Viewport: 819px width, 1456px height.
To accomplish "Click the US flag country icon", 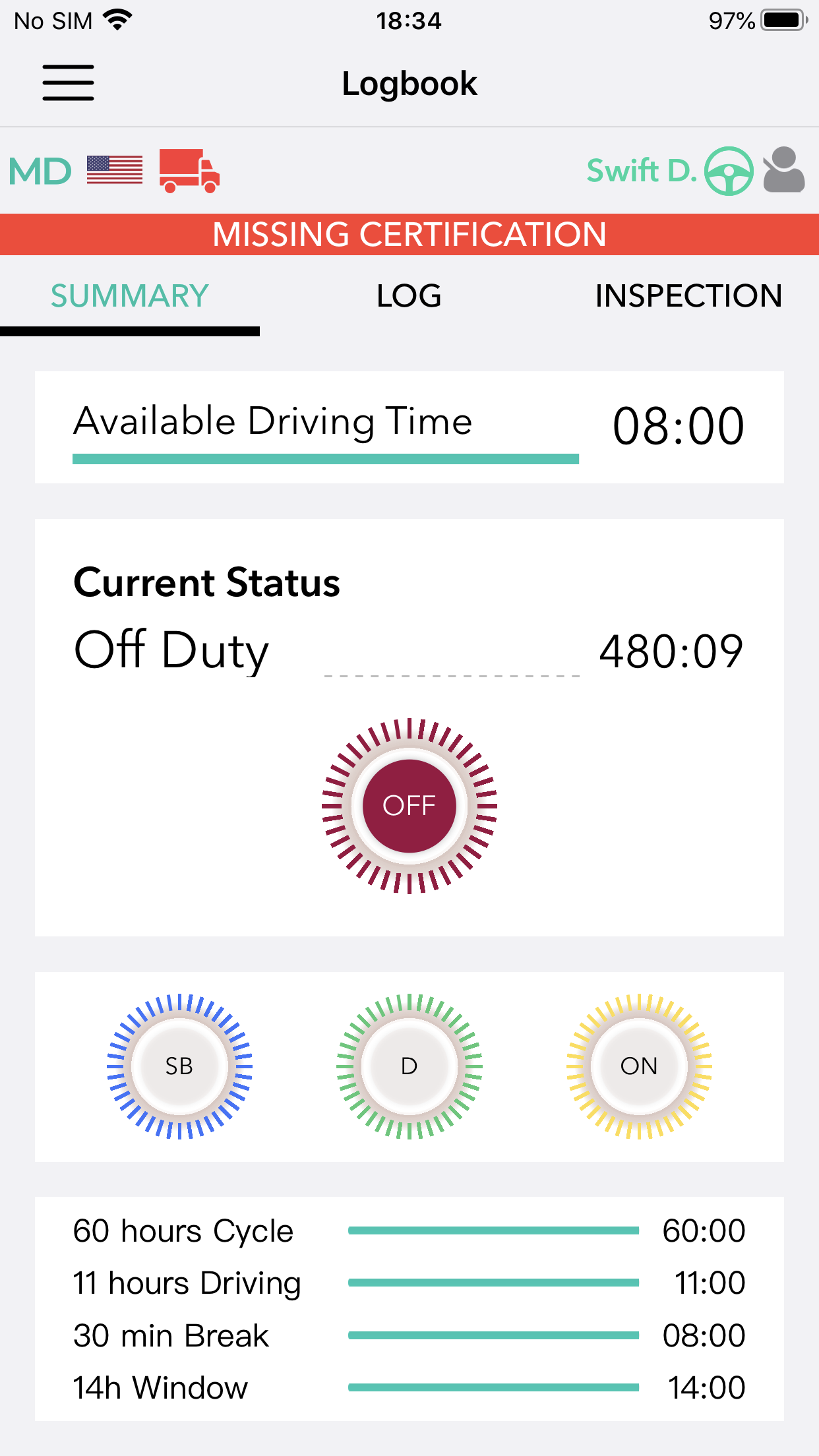I will click(x=115, y=169).
